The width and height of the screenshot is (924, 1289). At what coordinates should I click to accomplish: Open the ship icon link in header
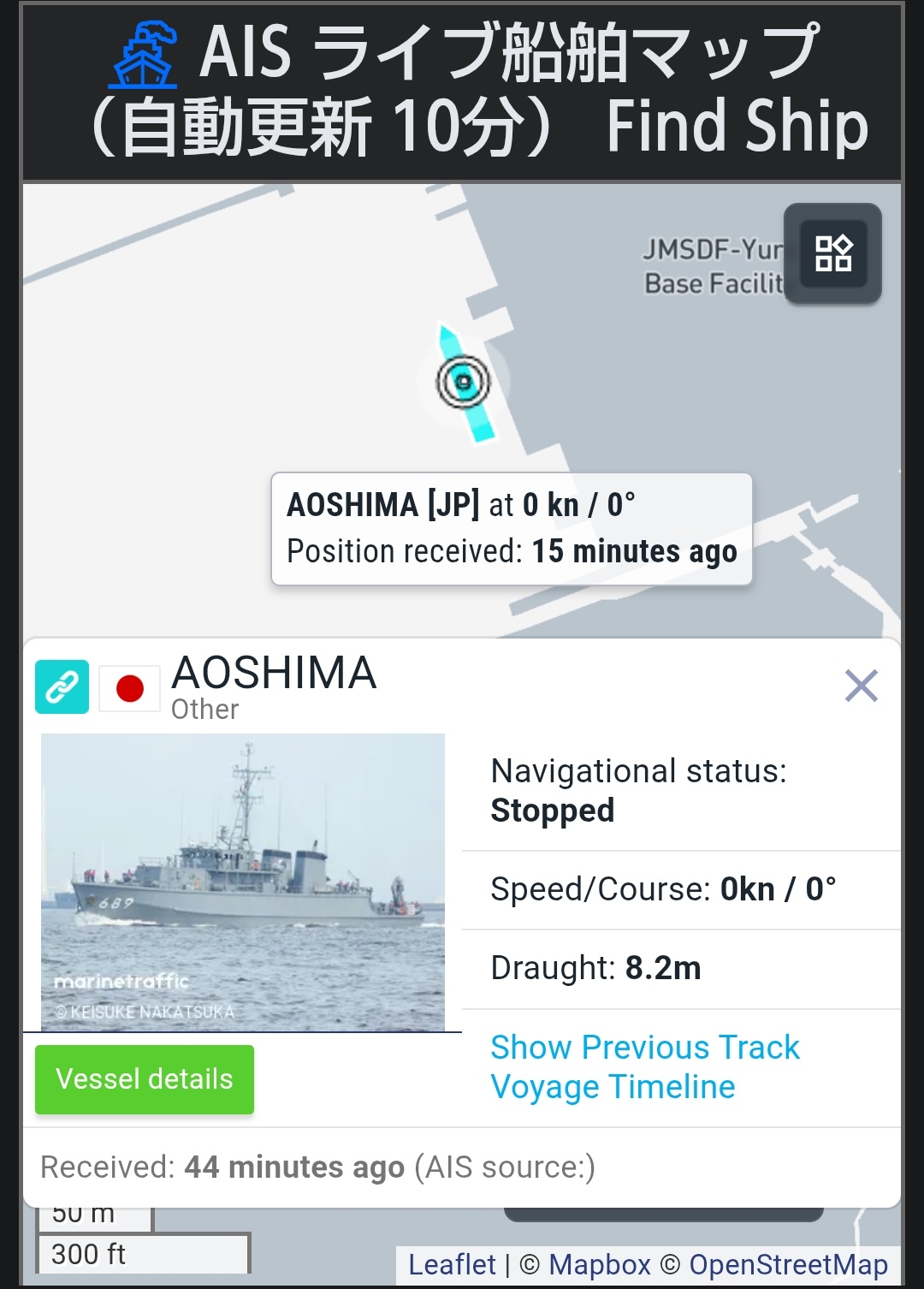pos(144,56)
